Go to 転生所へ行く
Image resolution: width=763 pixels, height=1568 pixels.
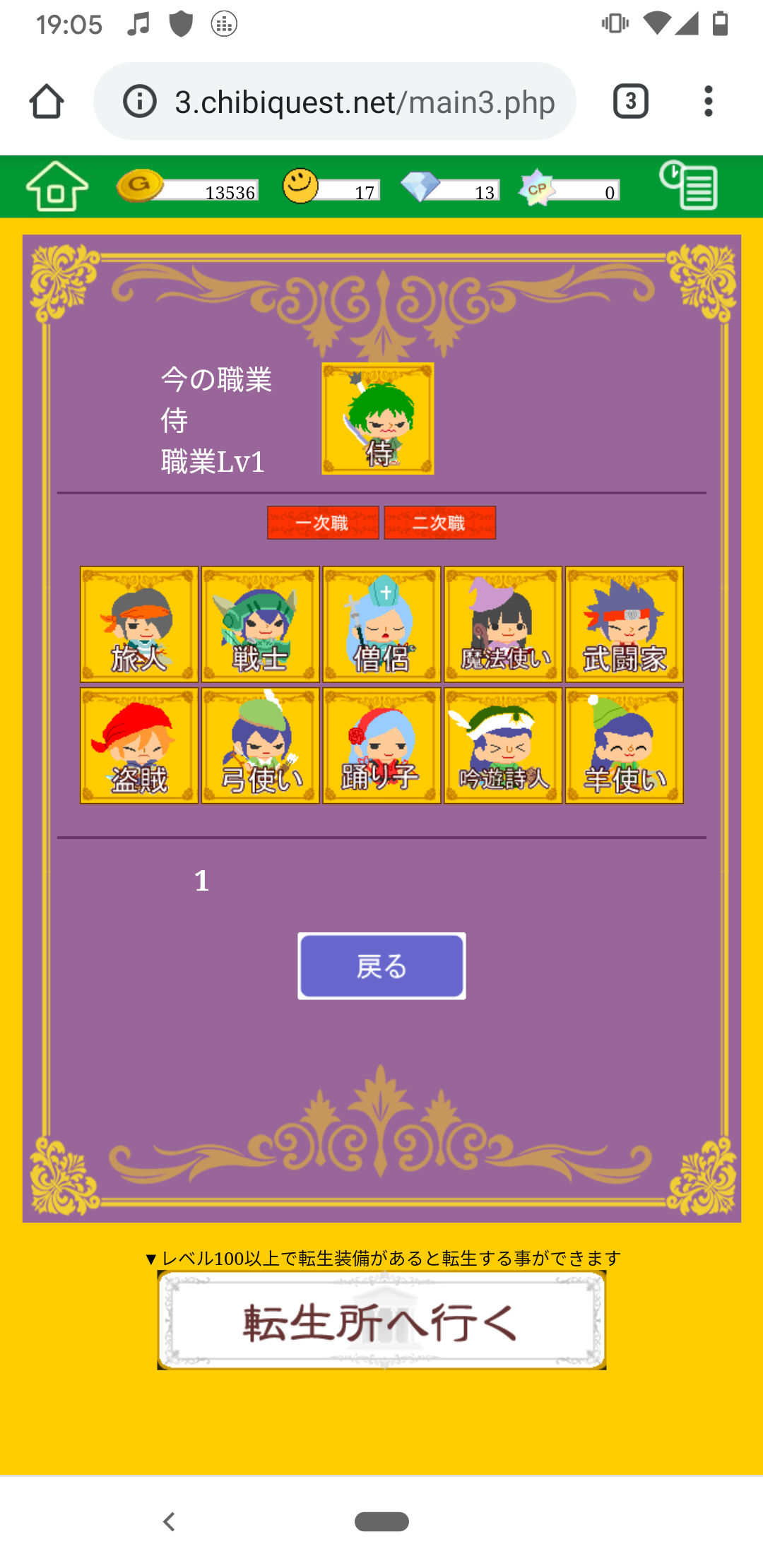tap(381, 1320)
